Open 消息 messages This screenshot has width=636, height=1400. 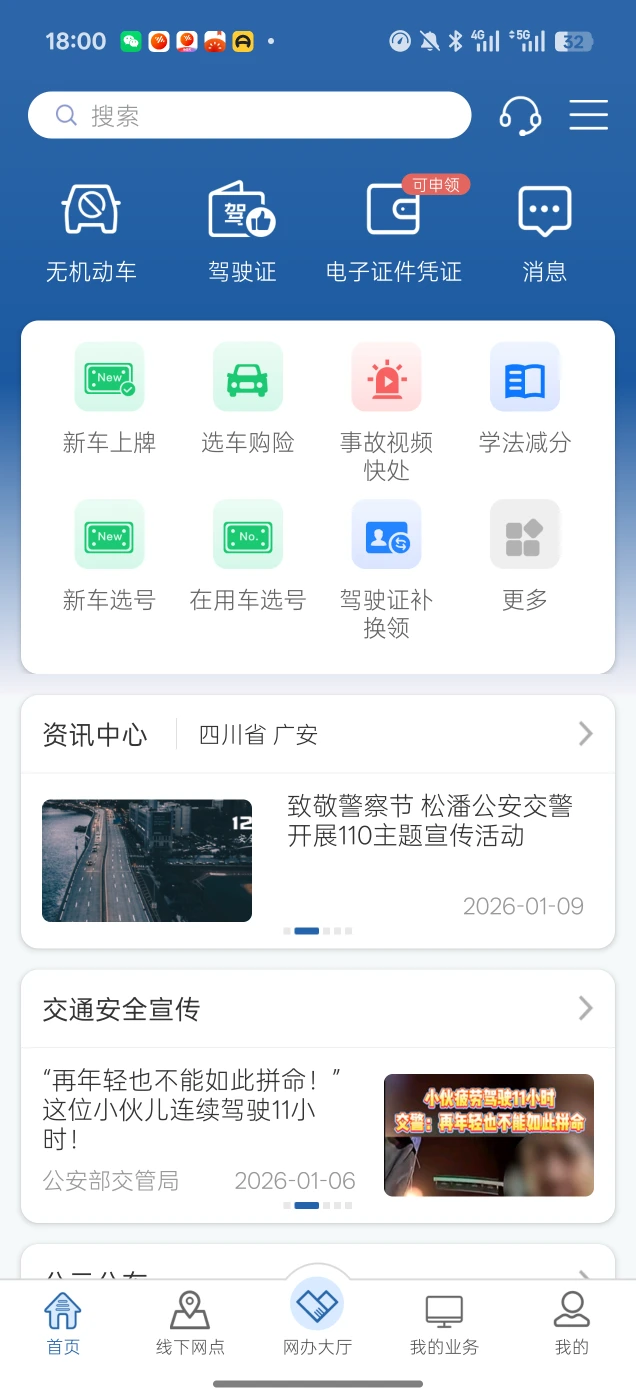tap(544, 232)
